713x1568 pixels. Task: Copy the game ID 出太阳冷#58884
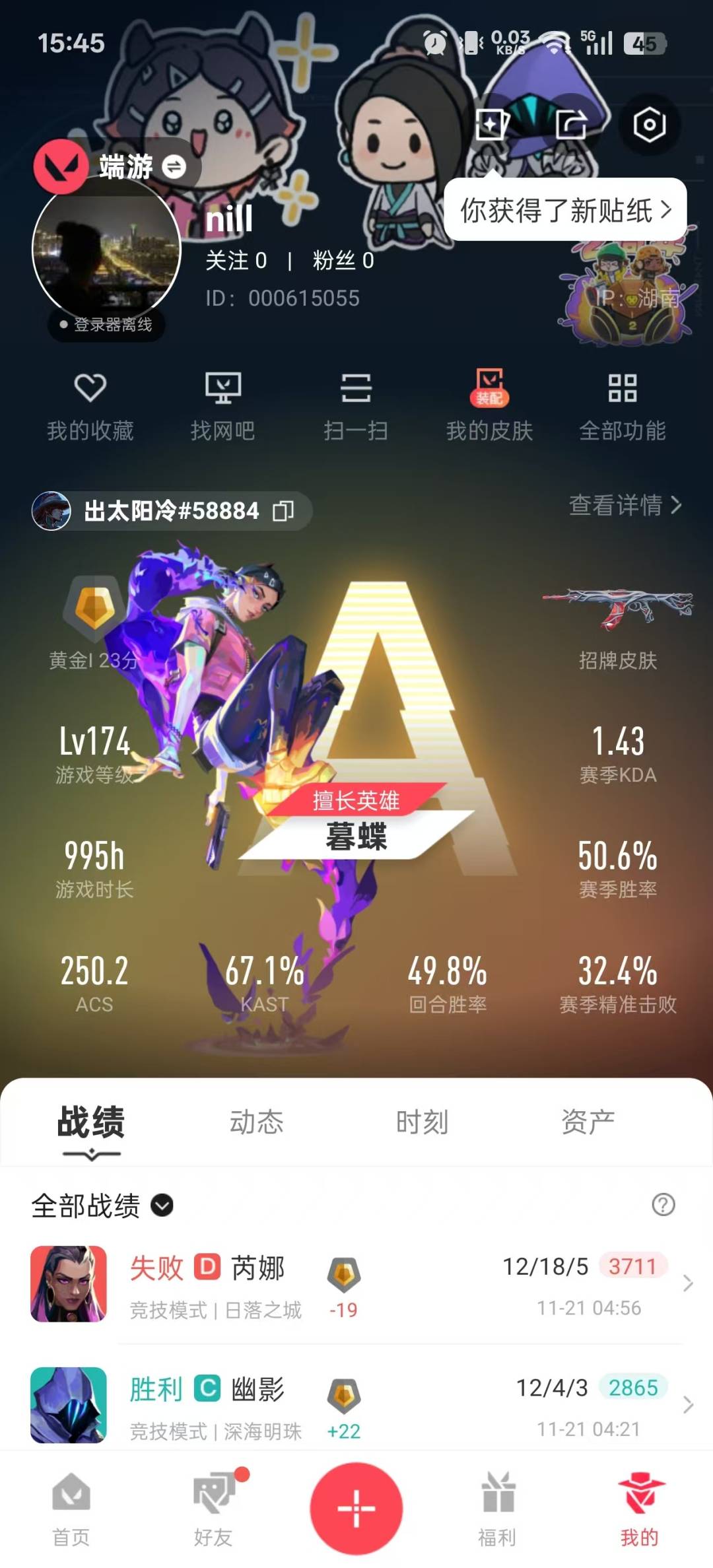tap(283, 510)
